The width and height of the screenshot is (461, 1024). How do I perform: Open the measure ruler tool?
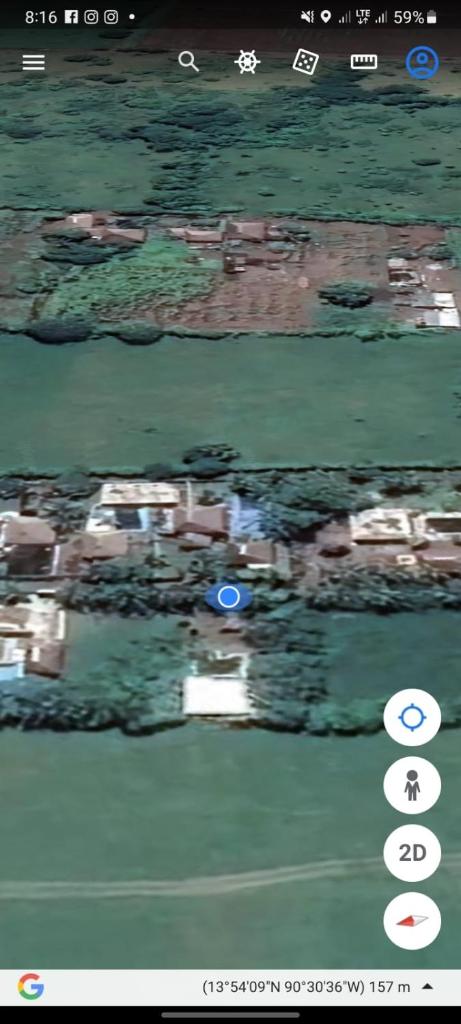(x=364, y=62)
